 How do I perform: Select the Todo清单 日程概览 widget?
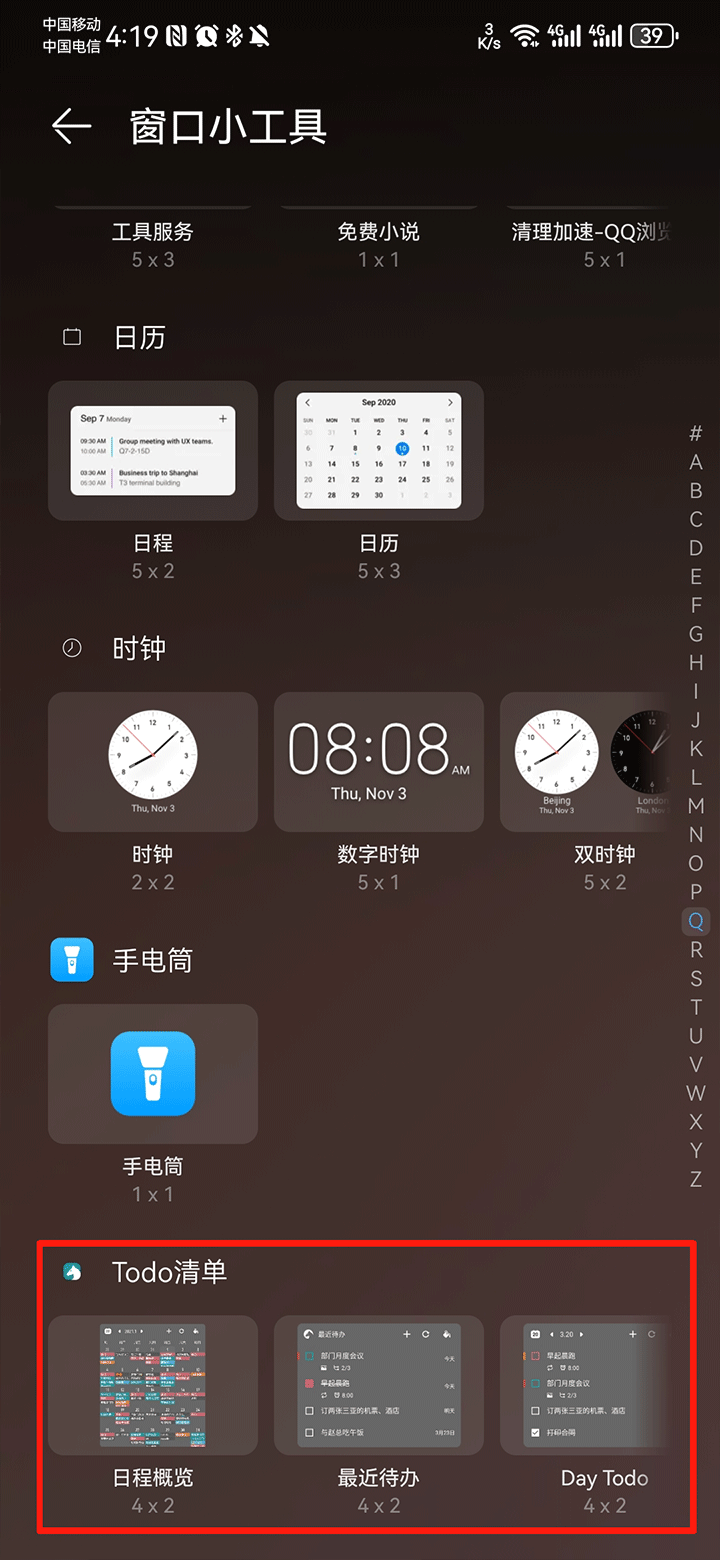[x=153, y=1385]
